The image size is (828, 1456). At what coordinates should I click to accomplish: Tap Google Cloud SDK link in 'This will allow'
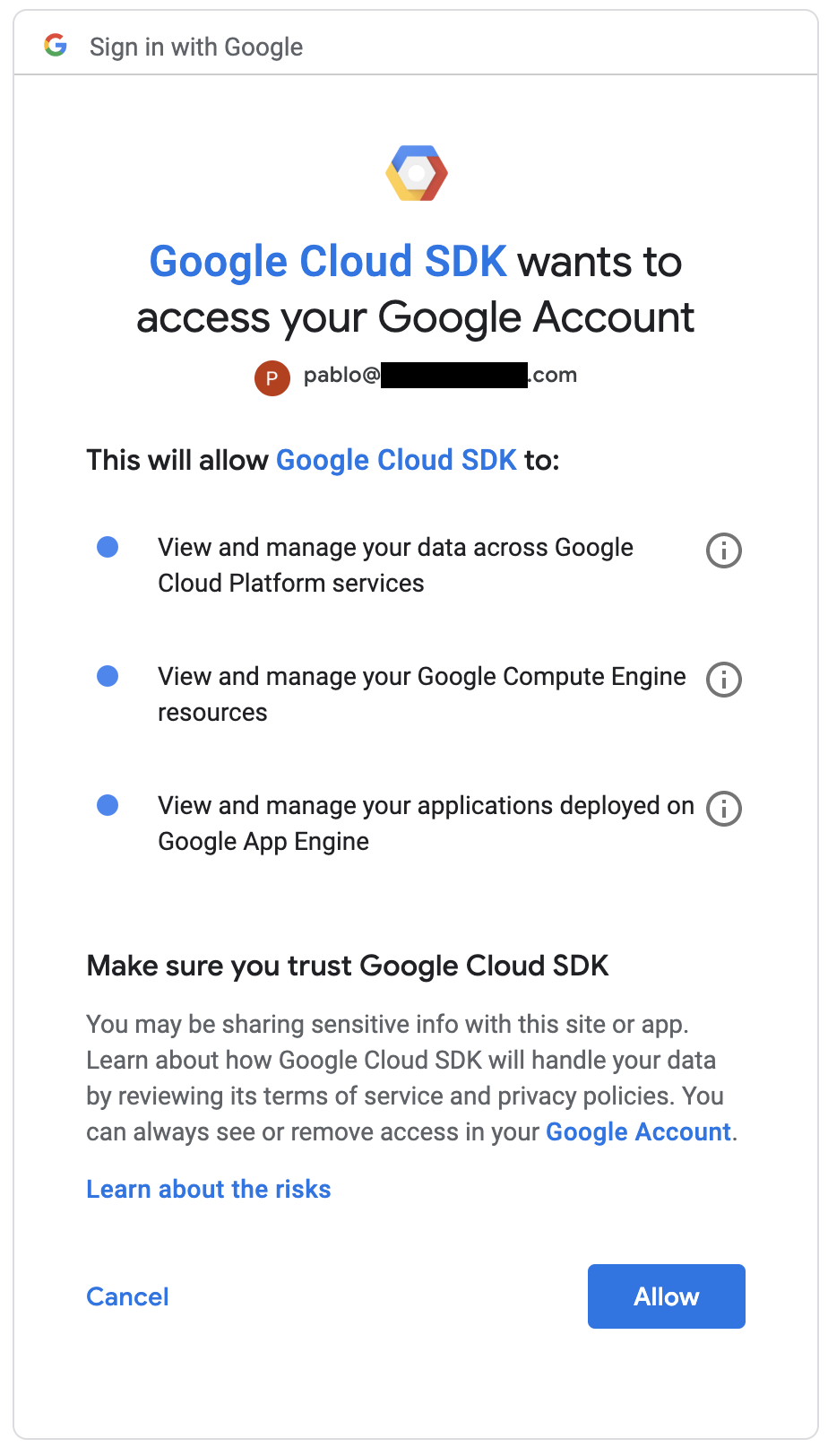pyautogui.click(x=396, y=460)
